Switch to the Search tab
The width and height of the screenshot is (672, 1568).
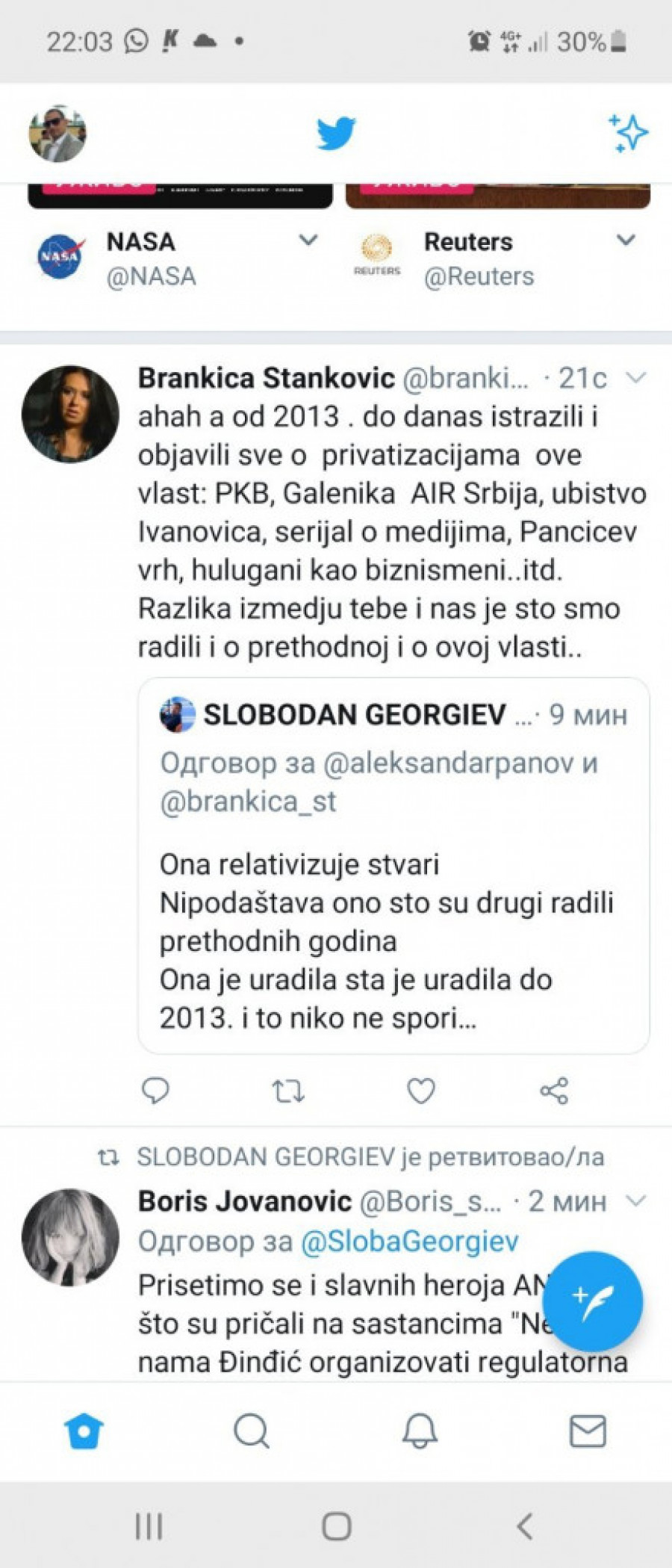click(x=252, y=1431)
